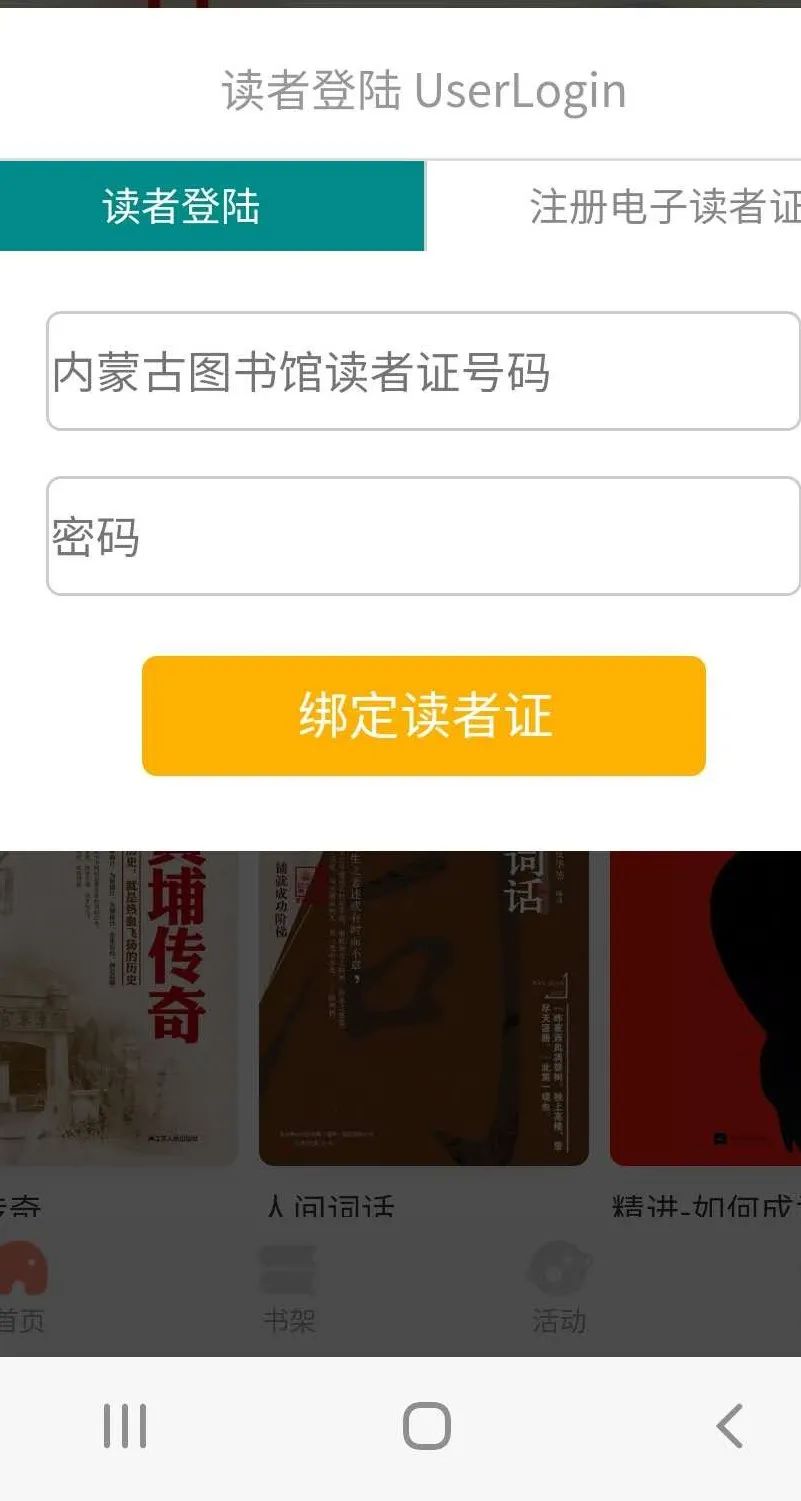Screen dimensions: 801x1501
Task: Tap the 密码 password field
Action: tap(423, 536)
